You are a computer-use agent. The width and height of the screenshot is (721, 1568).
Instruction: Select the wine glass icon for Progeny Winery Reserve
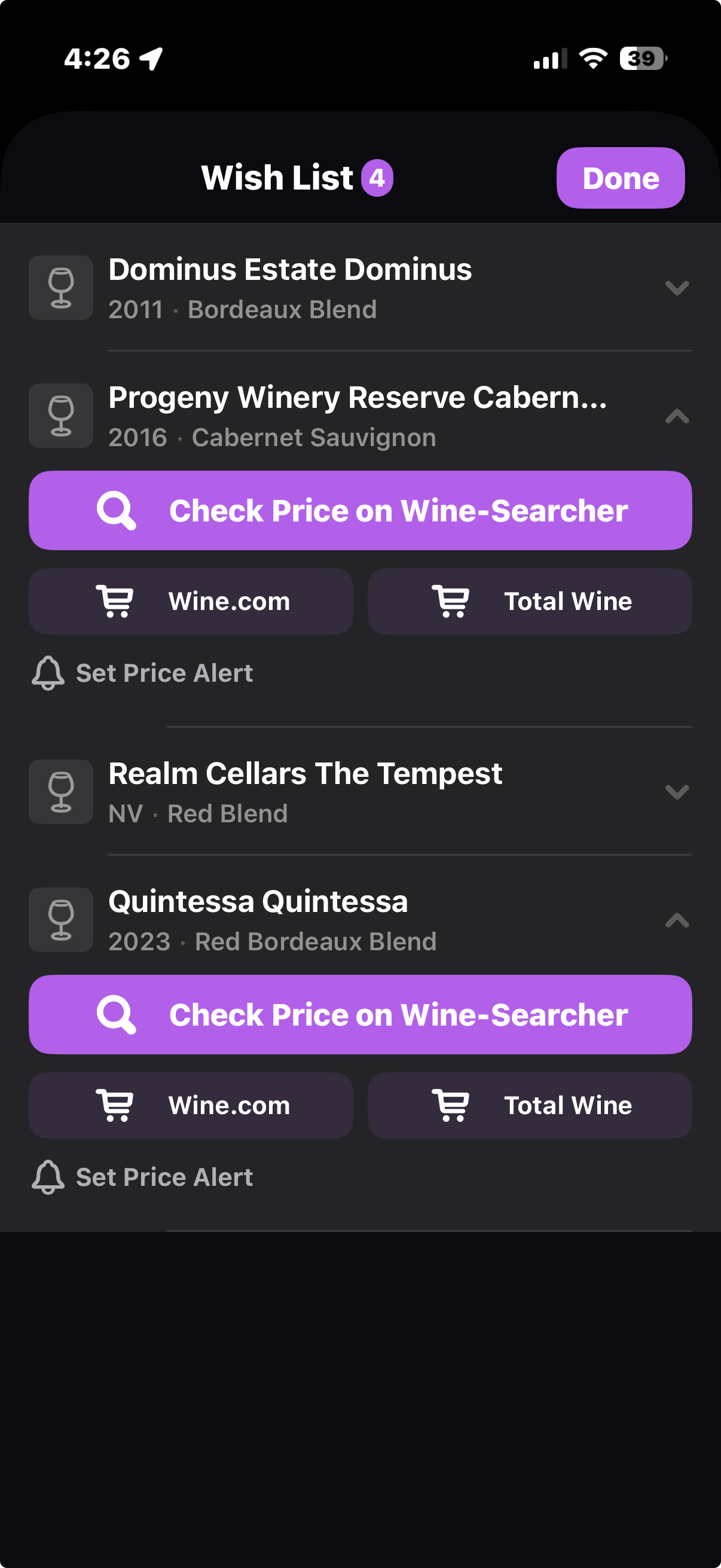coord(60,415)
